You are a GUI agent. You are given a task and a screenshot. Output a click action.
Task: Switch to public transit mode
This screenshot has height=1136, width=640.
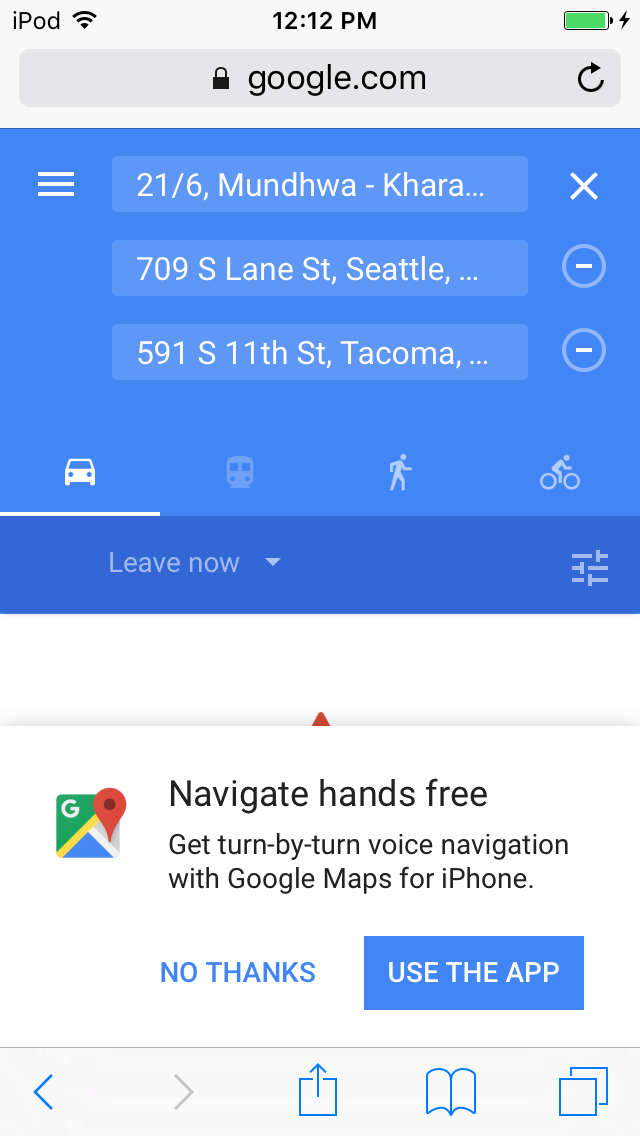pyautogui.click(x=240, y=472)
